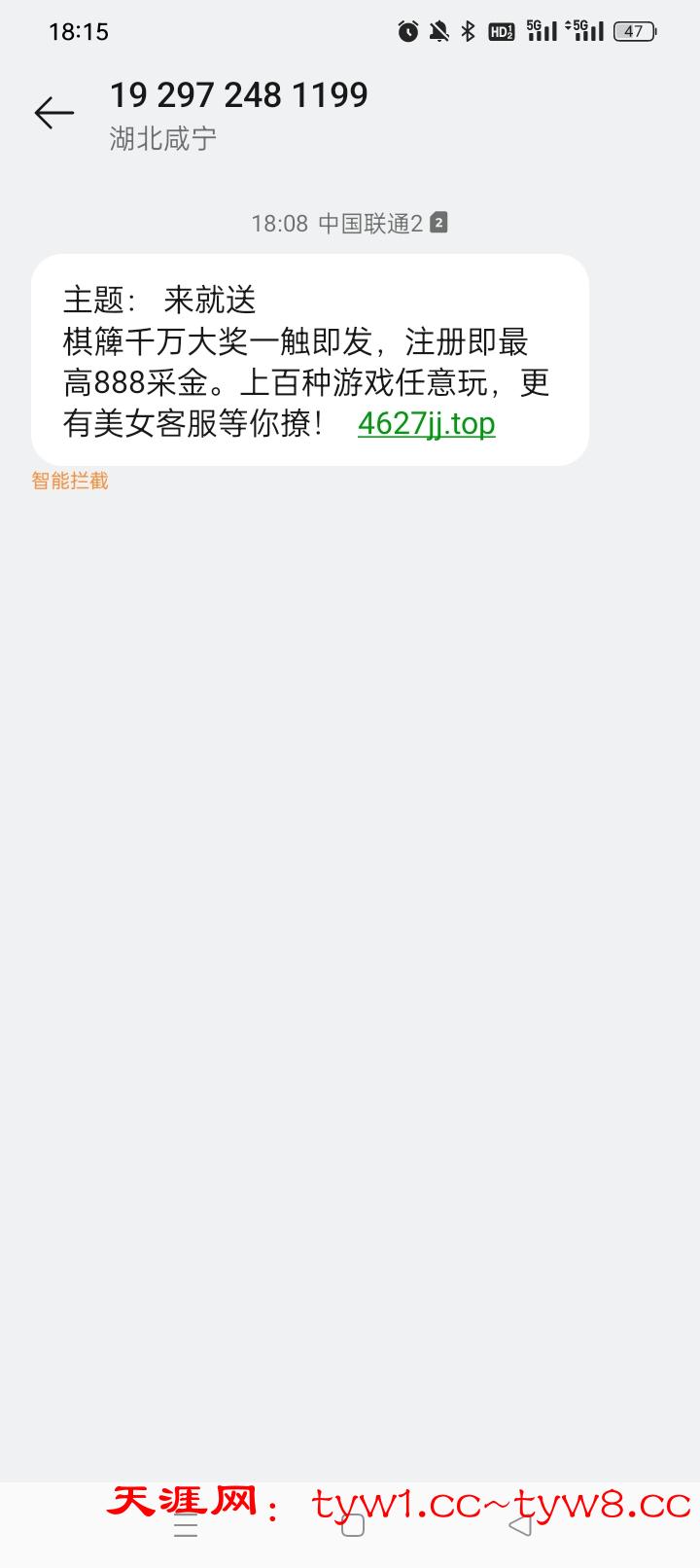Tap the HD VoLTE indicator icon
The image size is (700, 1568).
point(501,31)
